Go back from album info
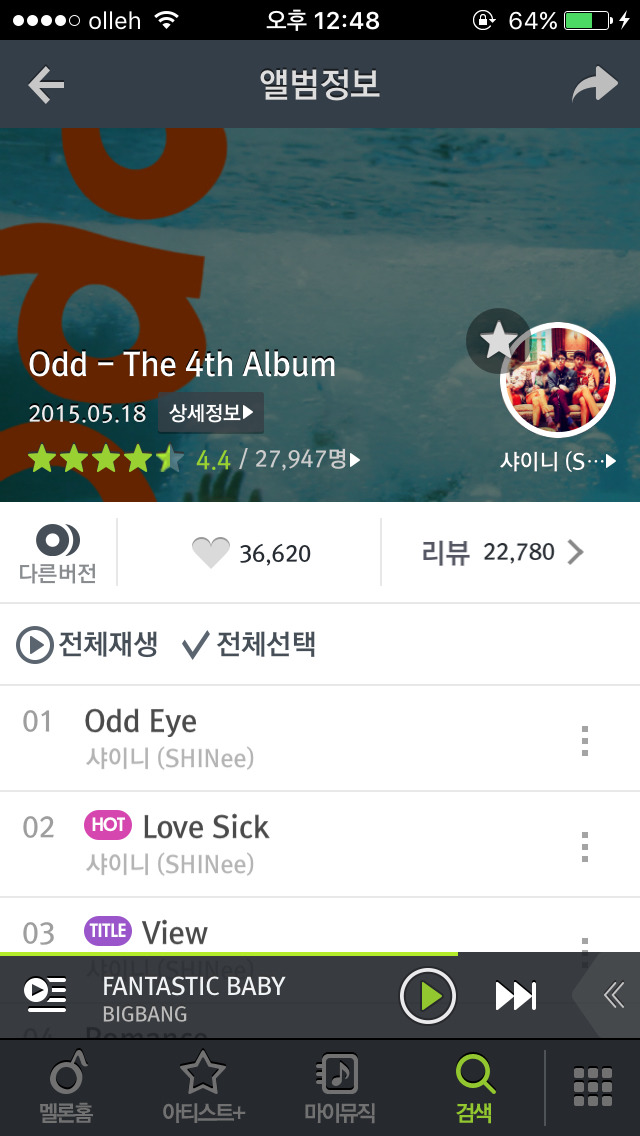The height and width of the screenshot is (1136, 640). point(46,85)
